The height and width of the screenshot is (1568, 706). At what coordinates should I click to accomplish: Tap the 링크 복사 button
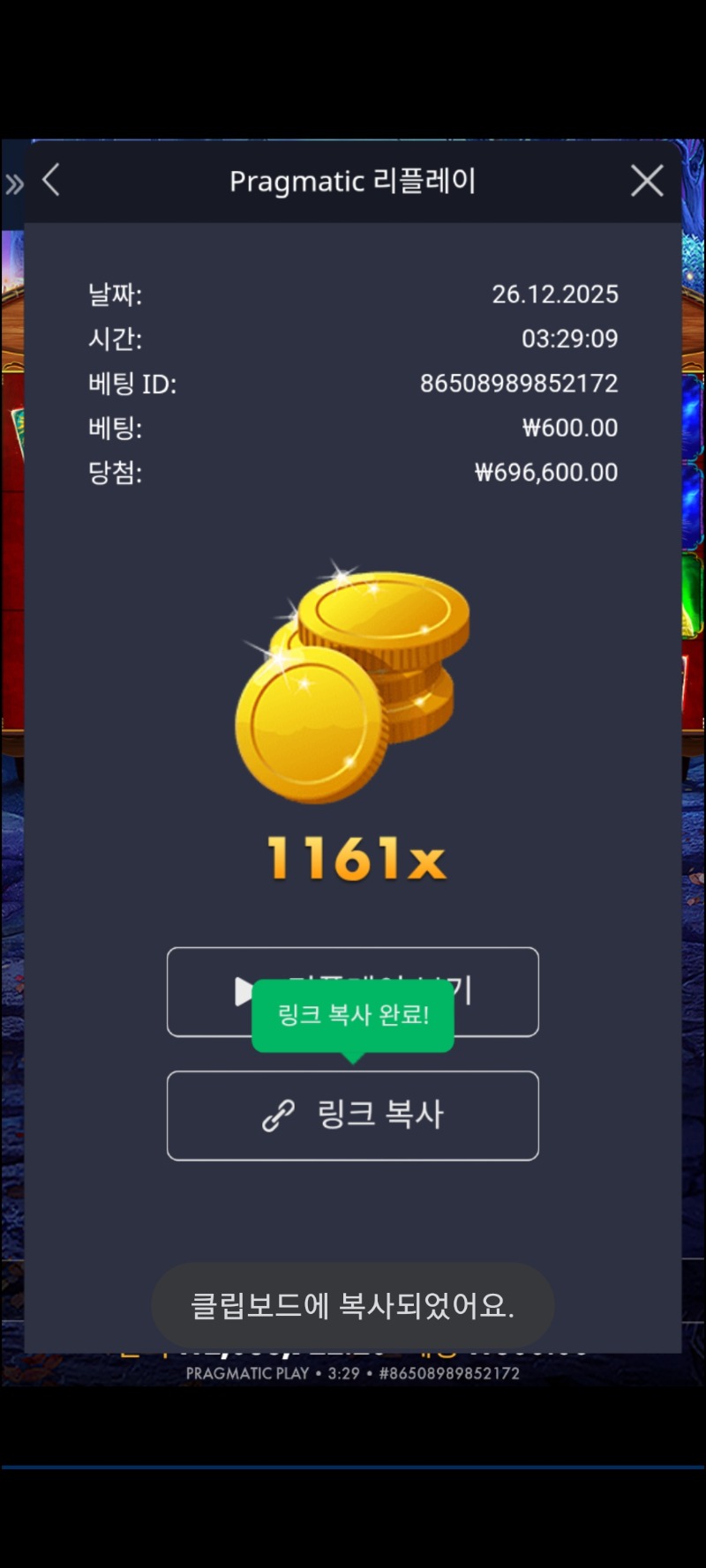[353, 1115]
